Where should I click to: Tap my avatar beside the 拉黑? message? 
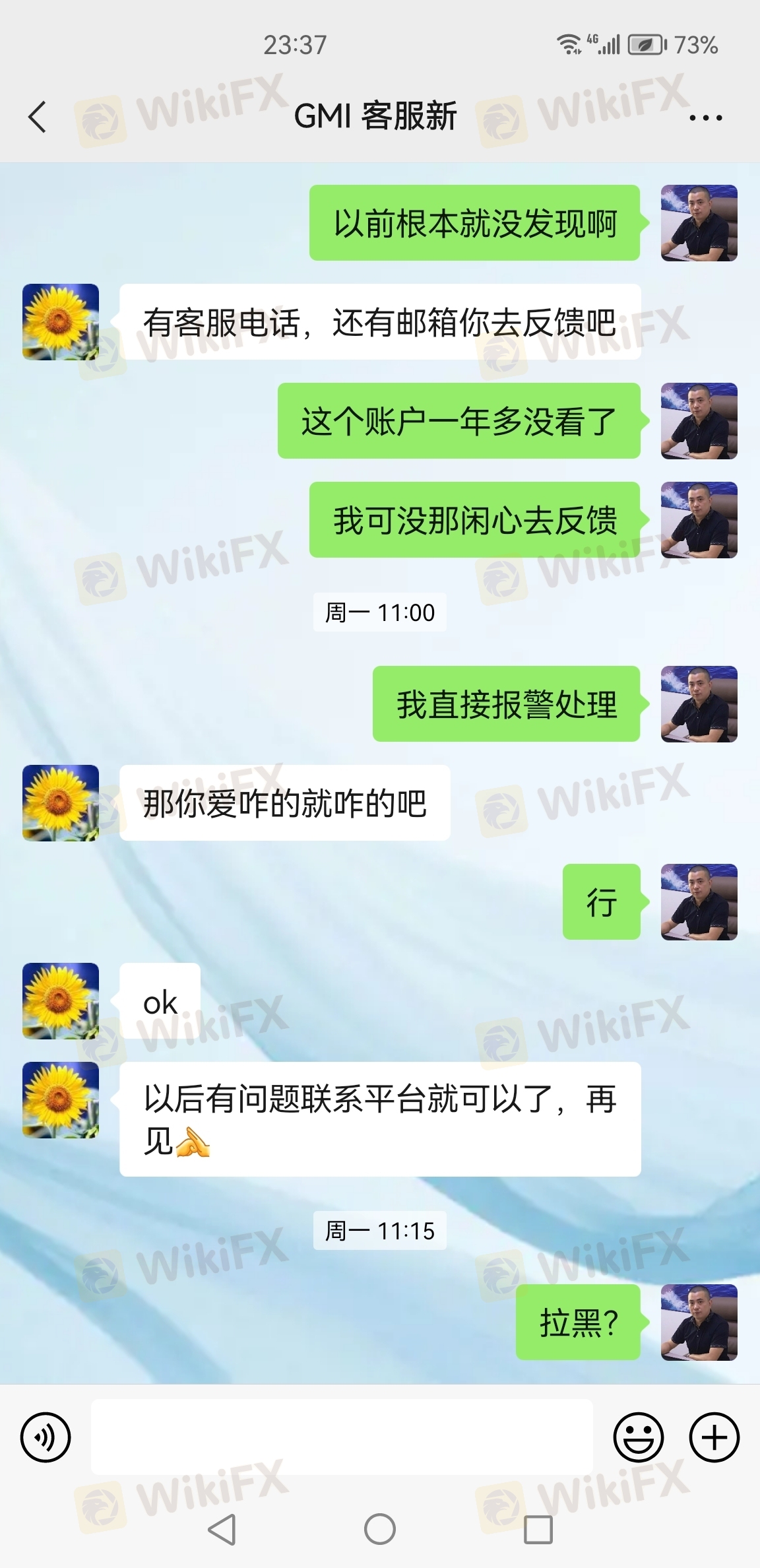pos(699,1323)
